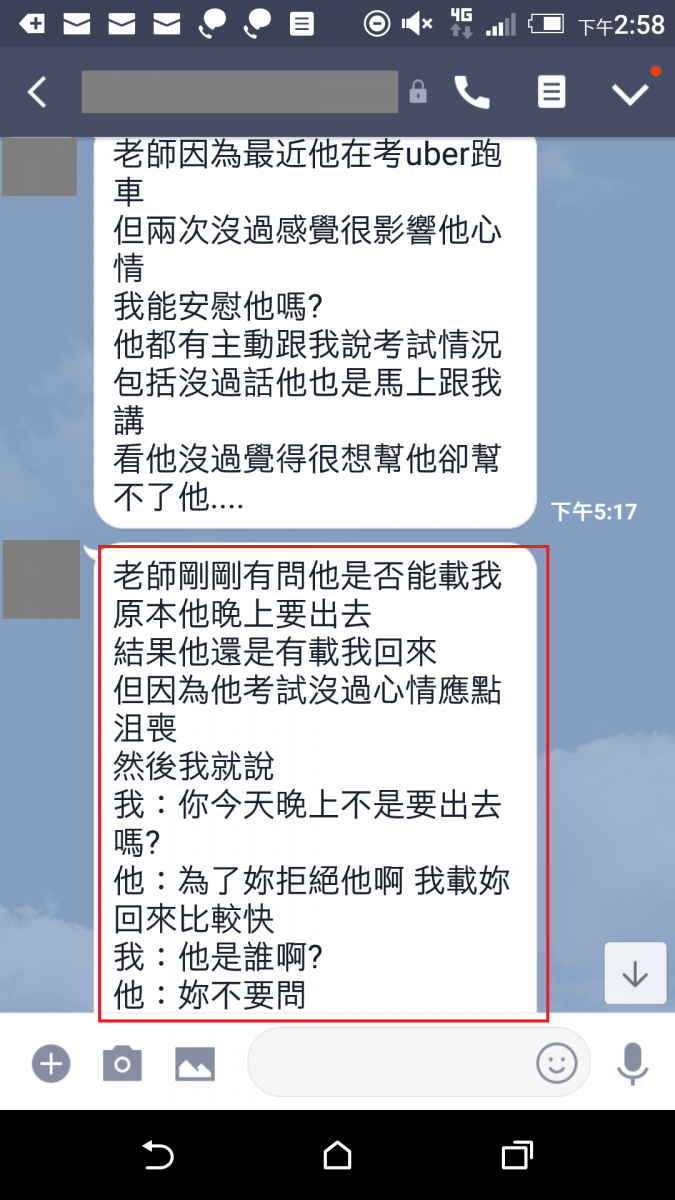Image resolution: width=675 pixels, height=1200 pixels.
Task: Open the system recent apps button
Action: click(516, 1156)
